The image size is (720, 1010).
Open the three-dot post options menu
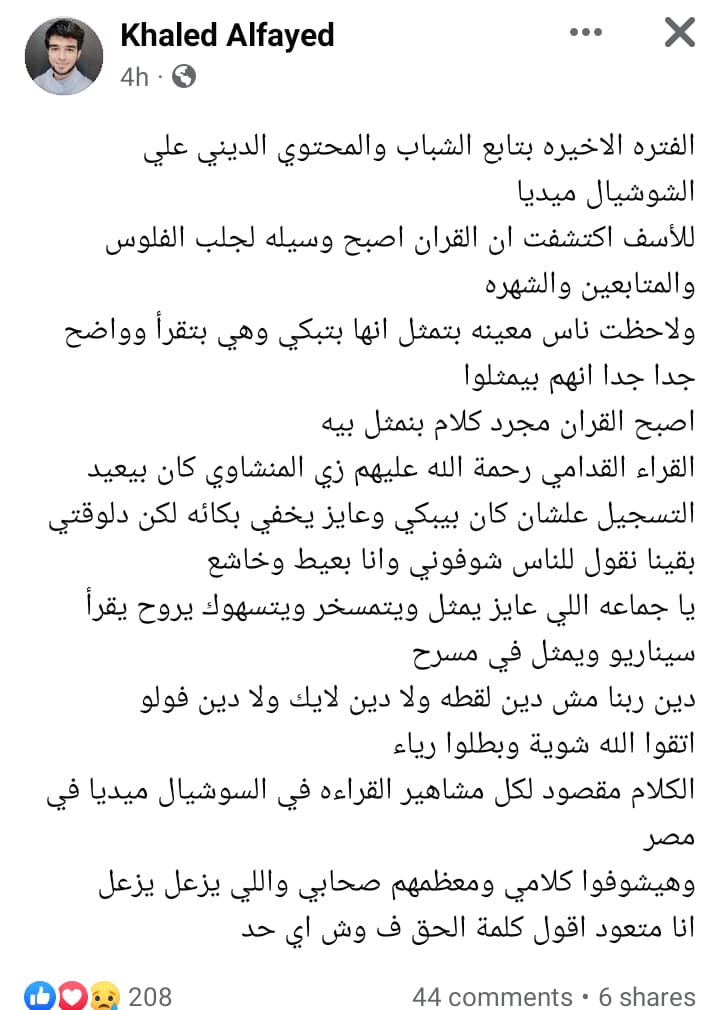point(585,34)
